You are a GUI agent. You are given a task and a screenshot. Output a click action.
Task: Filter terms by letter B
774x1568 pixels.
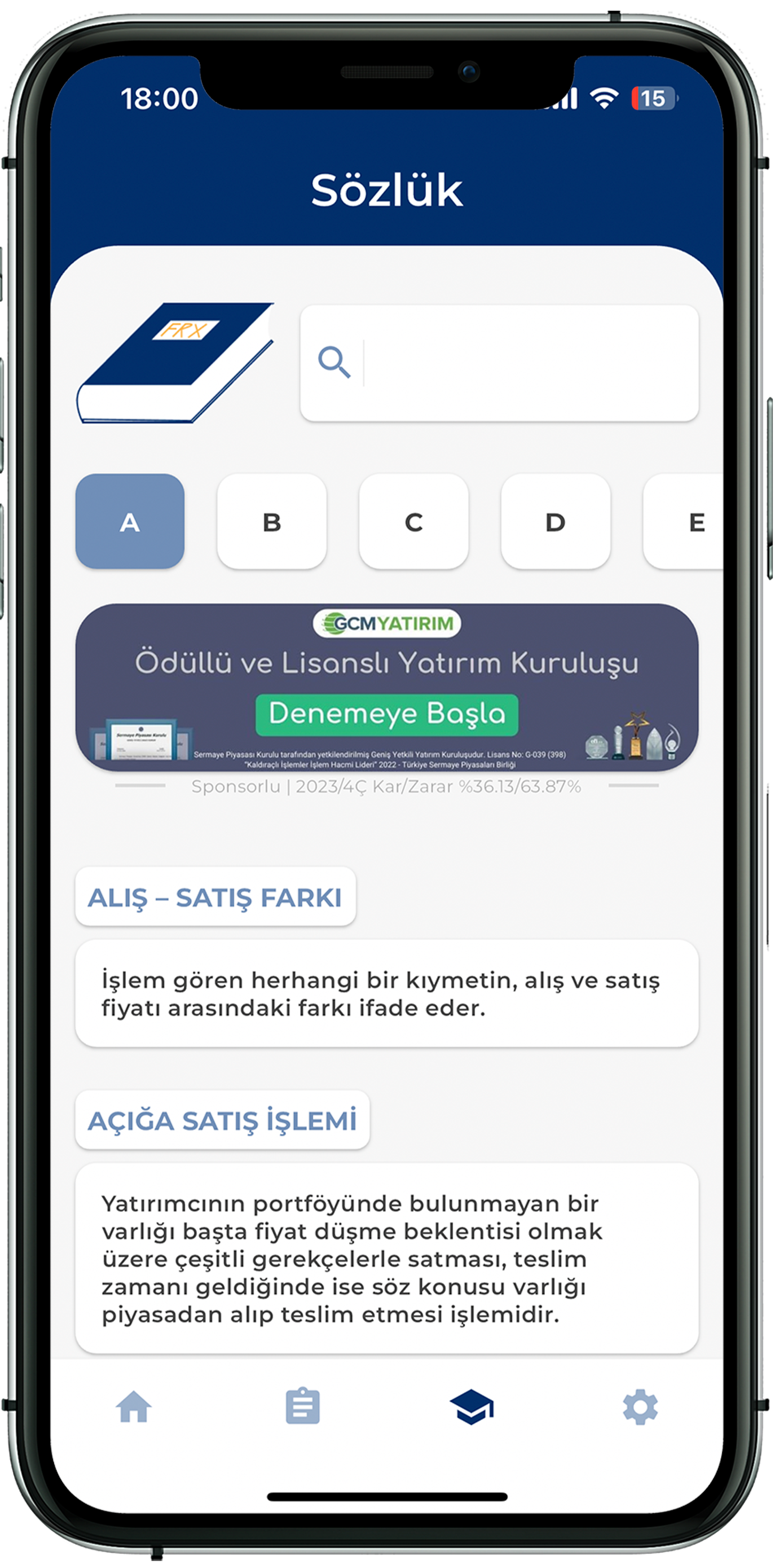[271, 522]
